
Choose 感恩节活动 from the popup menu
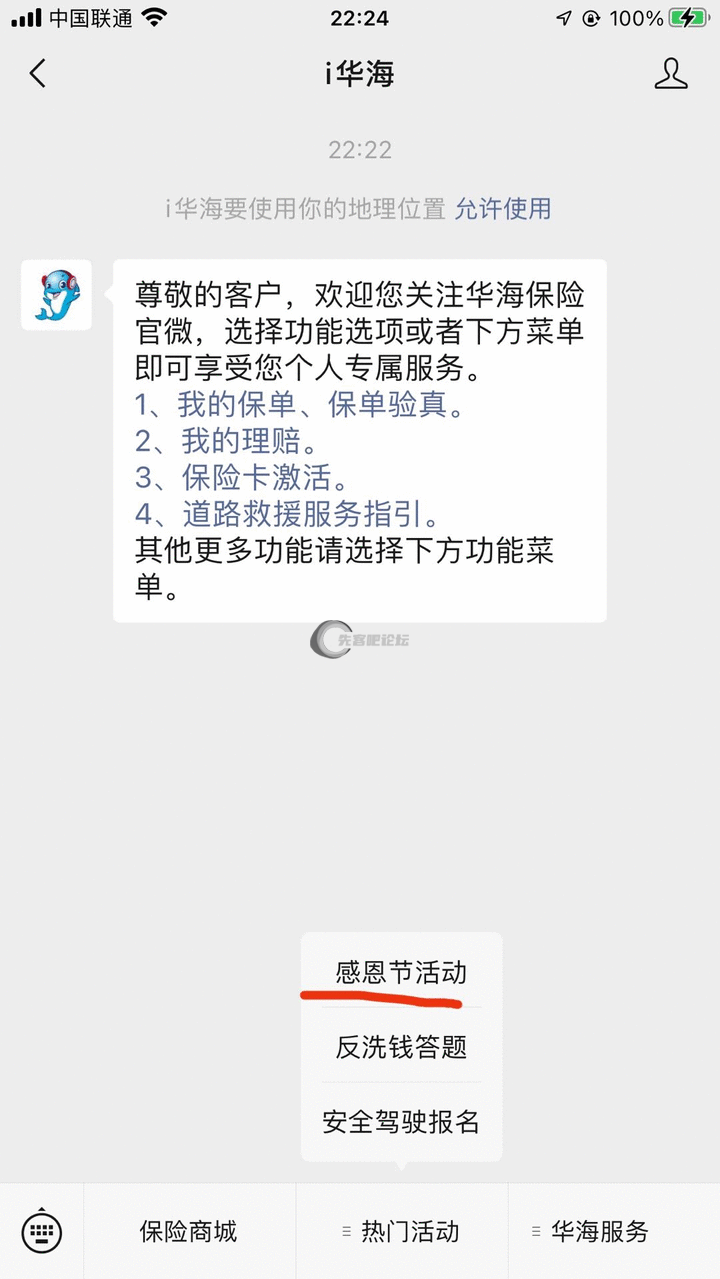pos(401,973)
